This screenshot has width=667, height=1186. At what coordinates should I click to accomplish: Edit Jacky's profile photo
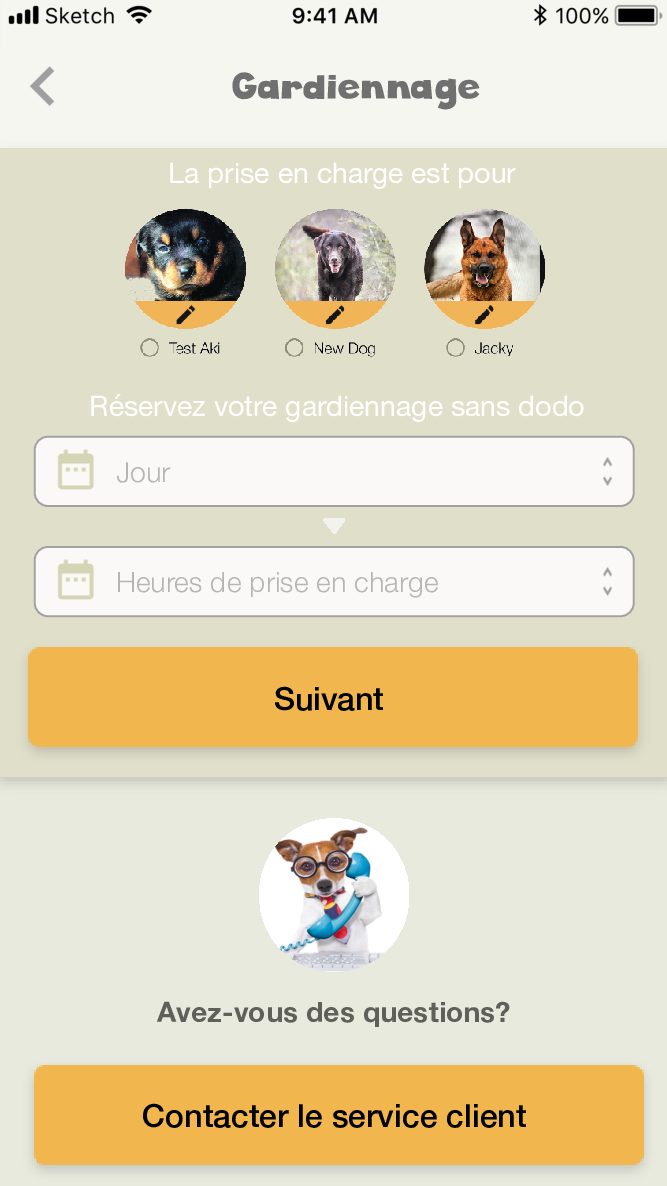coord(485,315)
